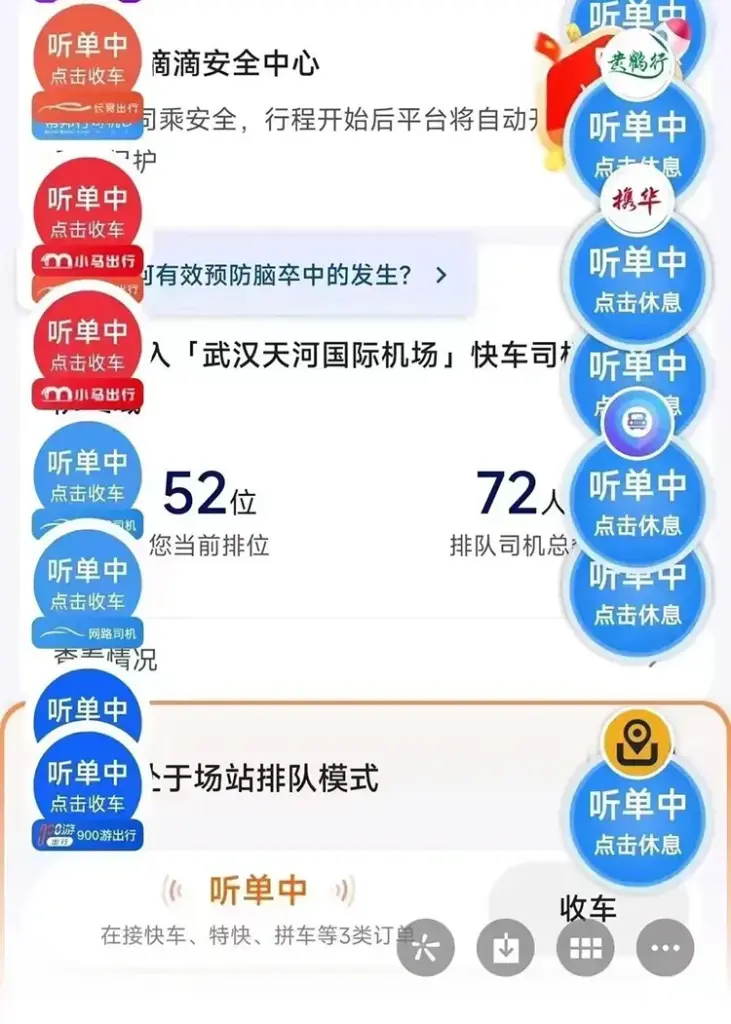Open the grid view icon
Screen dimensions: 731x1024
585,947
